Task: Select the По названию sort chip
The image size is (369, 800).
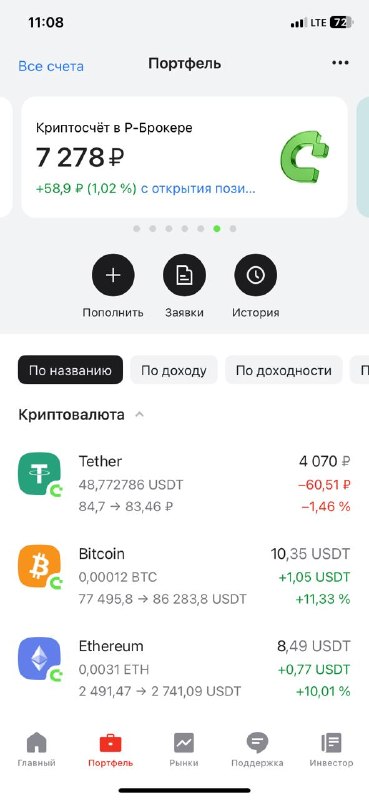Action: tap(70, 370)
